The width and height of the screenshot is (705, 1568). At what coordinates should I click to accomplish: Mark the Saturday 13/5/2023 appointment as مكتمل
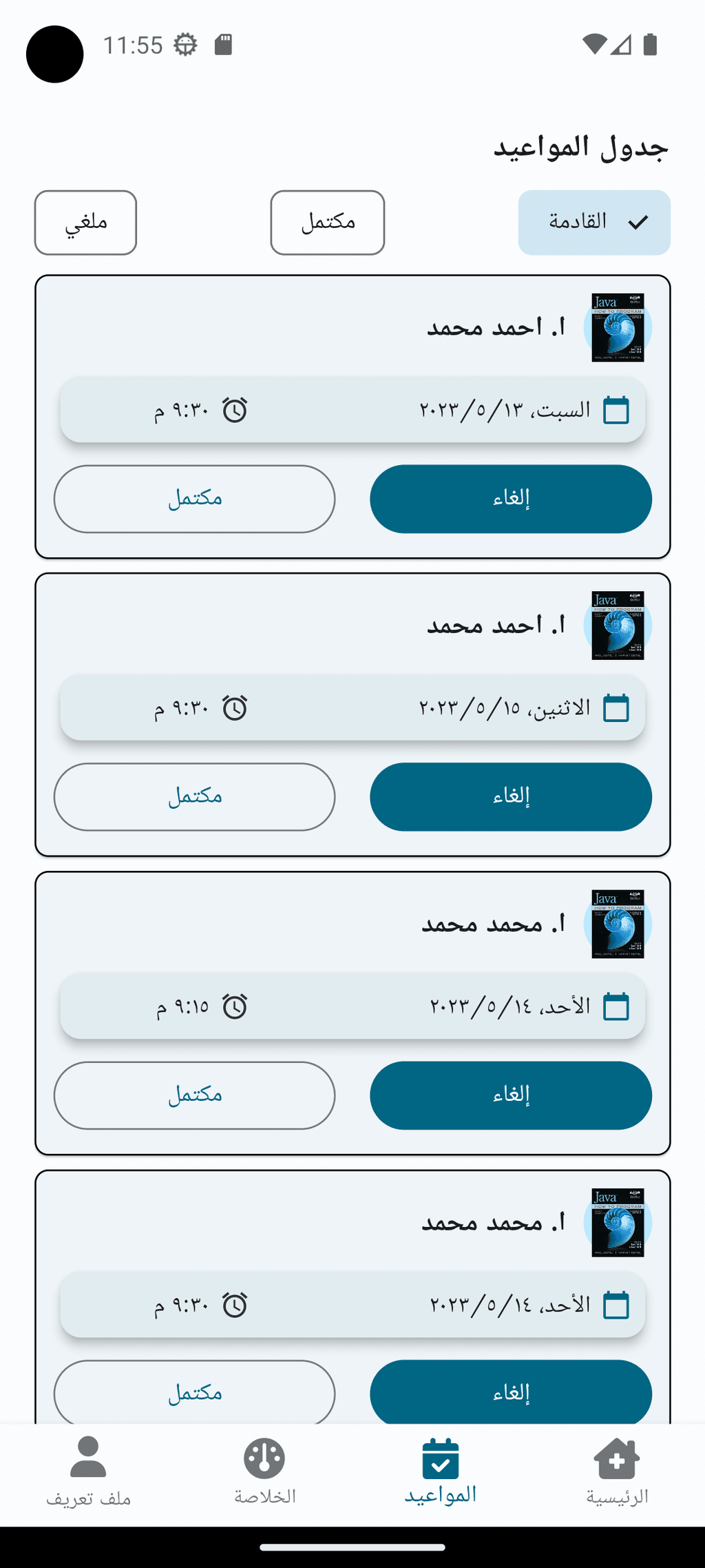(x=195, y=499)
